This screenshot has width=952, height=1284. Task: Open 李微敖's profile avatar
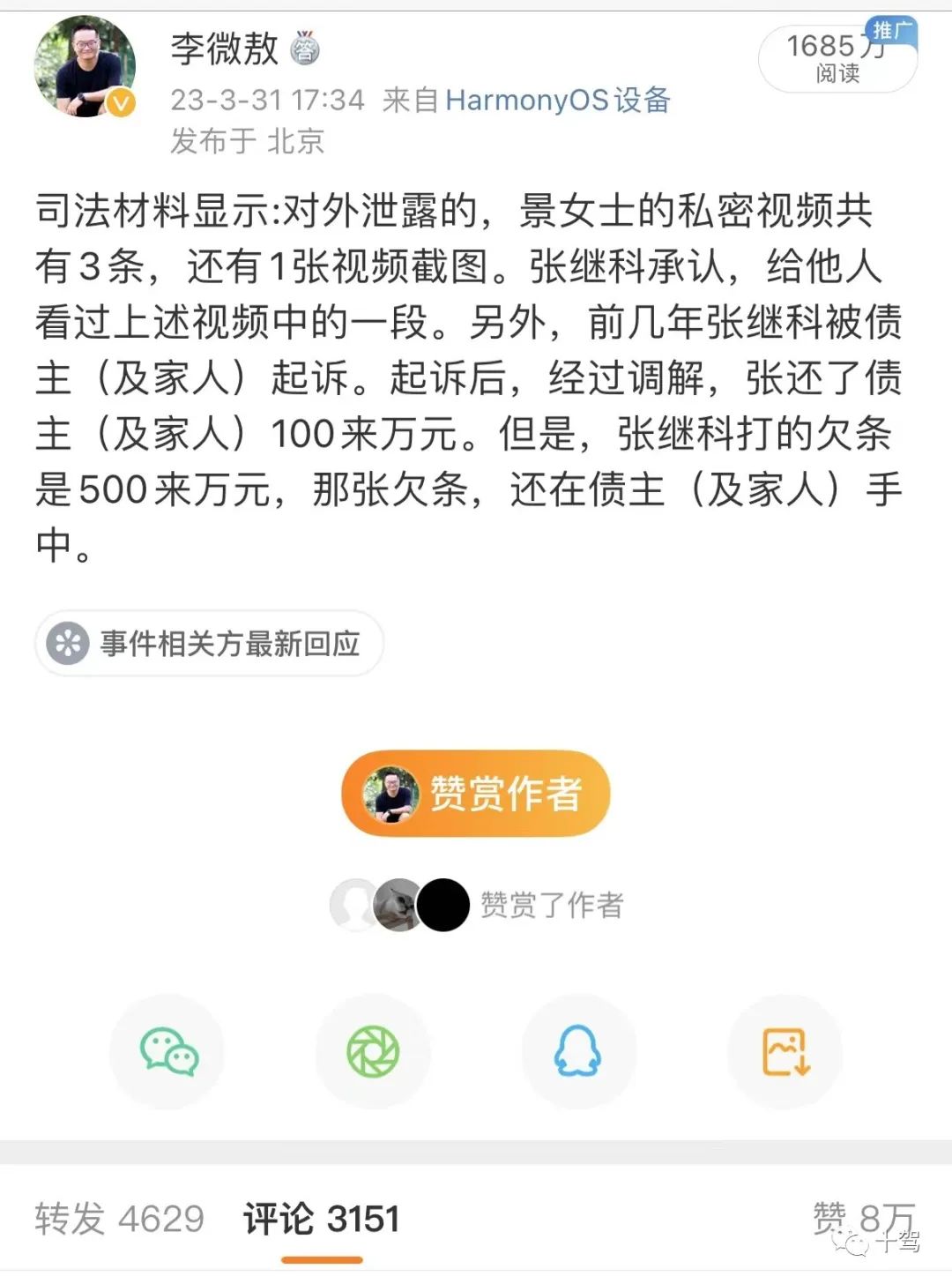click(85, 67)
